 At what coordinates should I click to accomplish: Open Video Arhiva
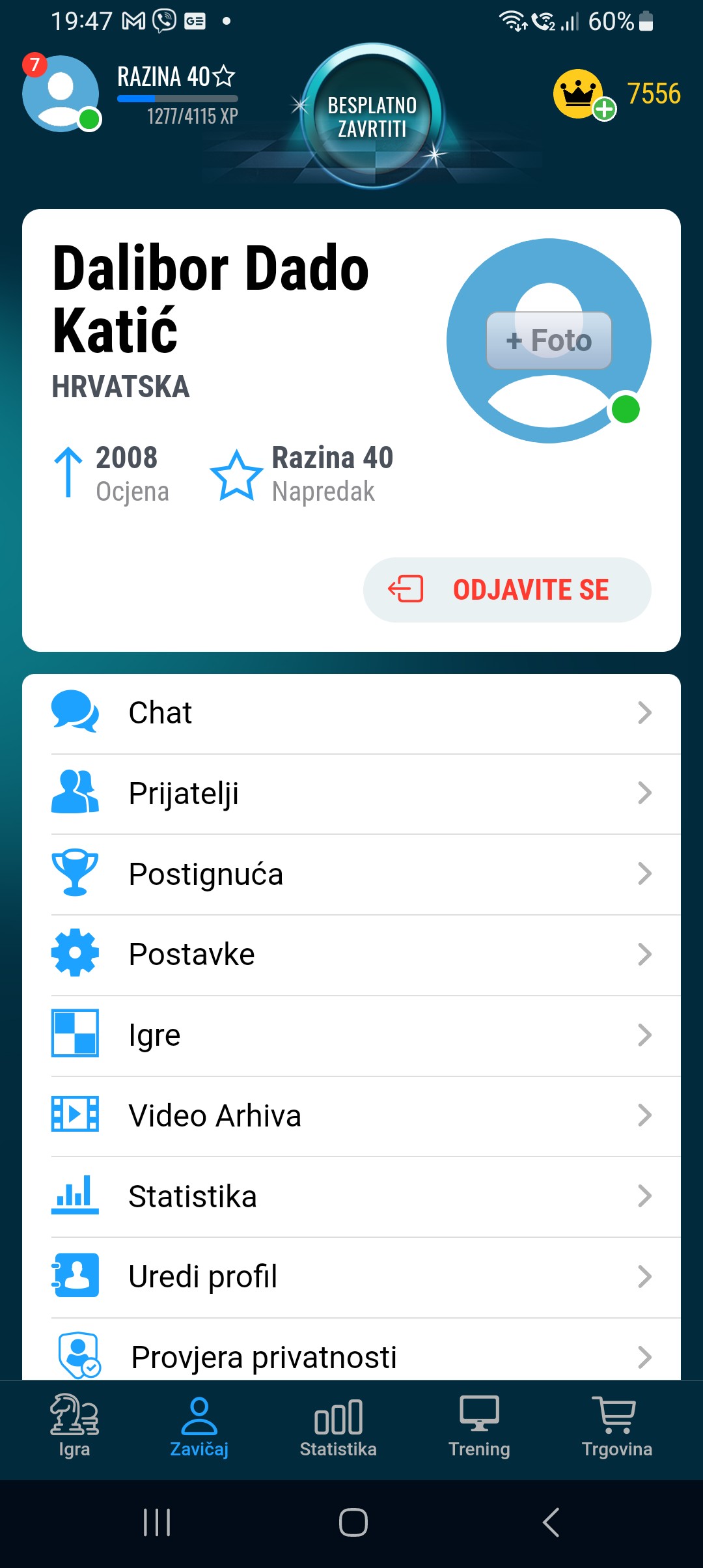(351, 1115)
